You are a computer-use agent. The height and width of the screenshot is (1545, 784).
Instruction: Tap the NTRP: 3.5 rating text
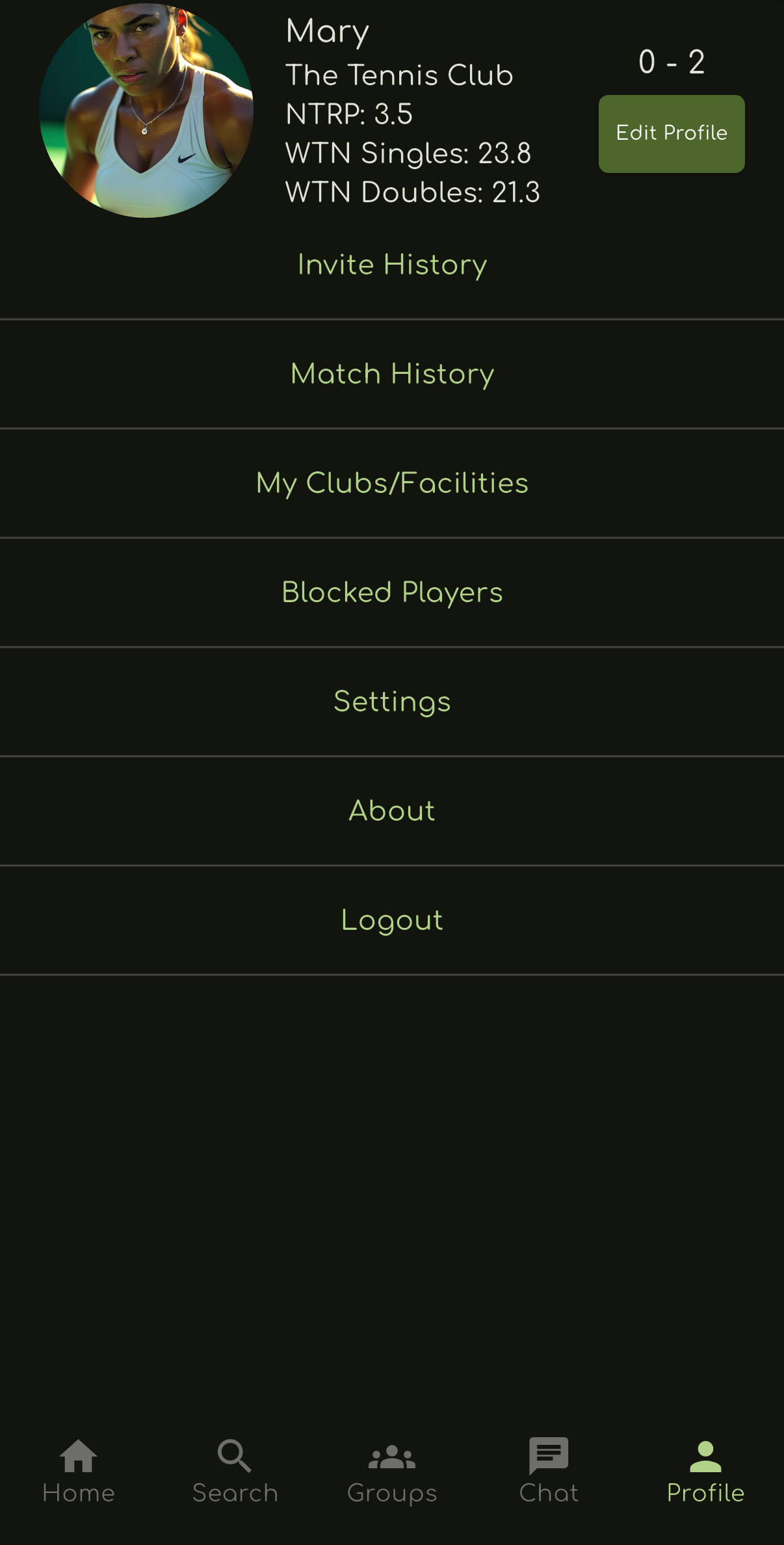point(349,114)
